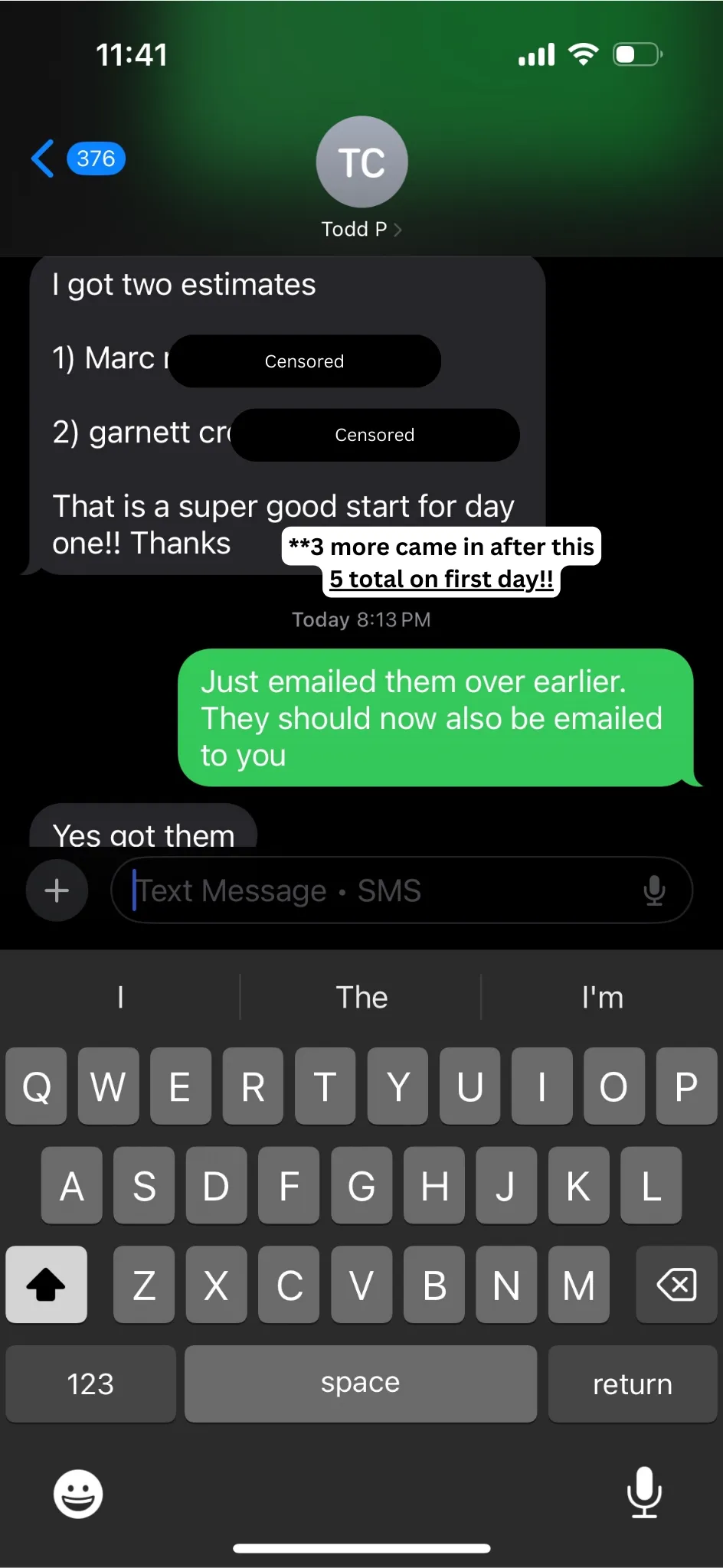Toggle the shift key

click(x=46, y=1285)
